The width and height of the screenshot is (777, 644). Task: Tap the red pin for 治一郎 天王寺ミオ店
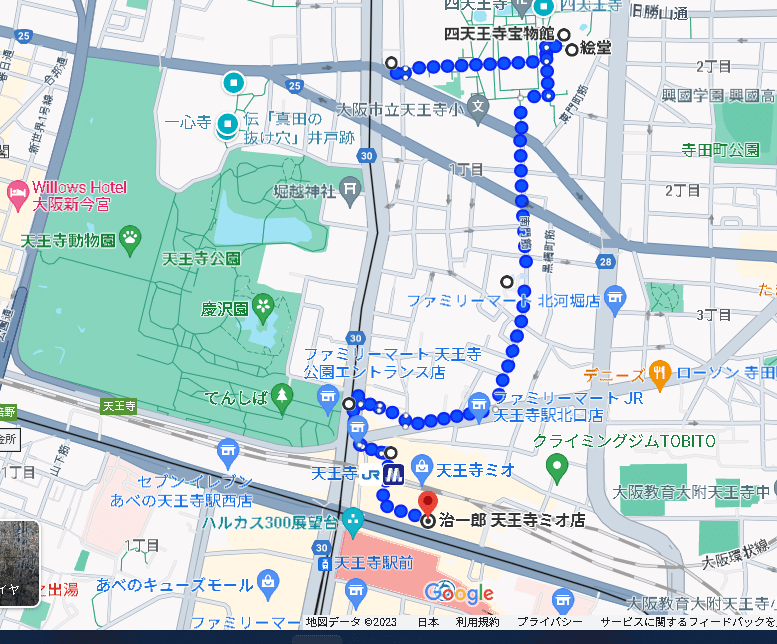427,501
